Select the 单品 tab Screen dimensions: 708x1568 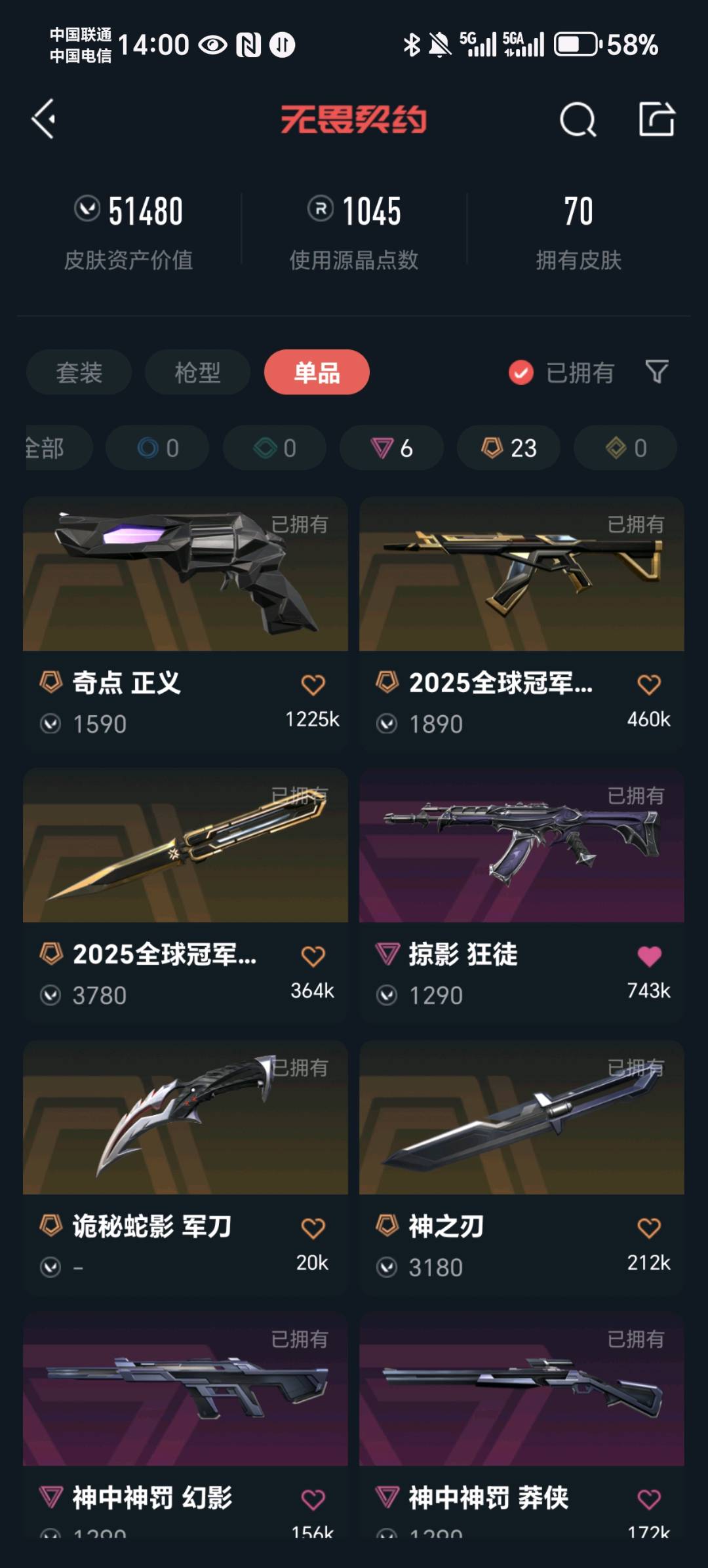click(x=317, y=372)
